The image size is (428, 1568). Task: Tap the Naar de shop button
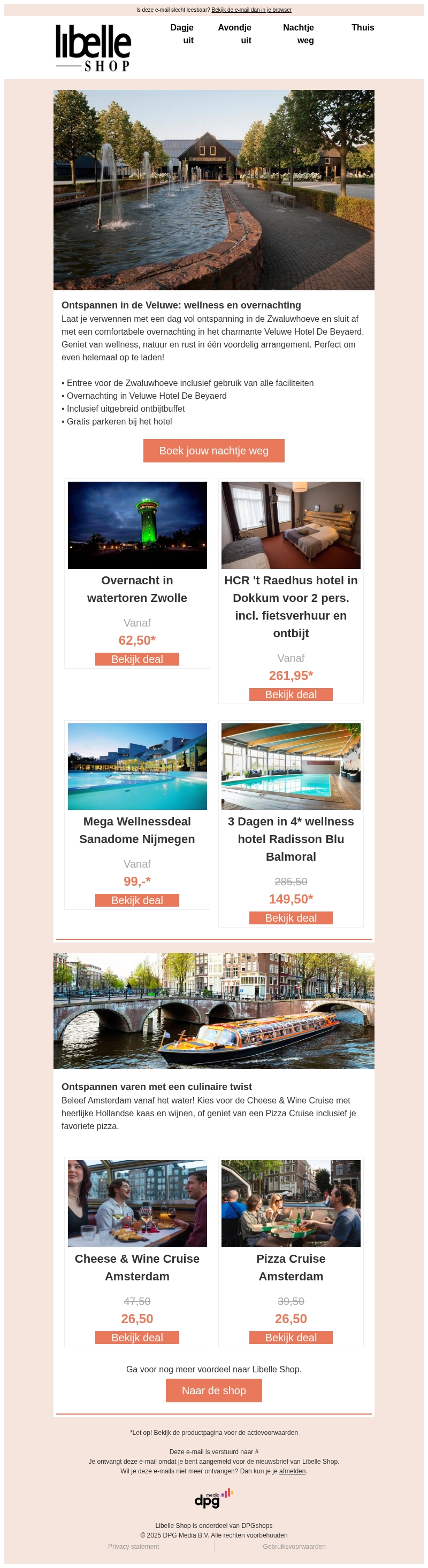click(x=213, y=1391)
